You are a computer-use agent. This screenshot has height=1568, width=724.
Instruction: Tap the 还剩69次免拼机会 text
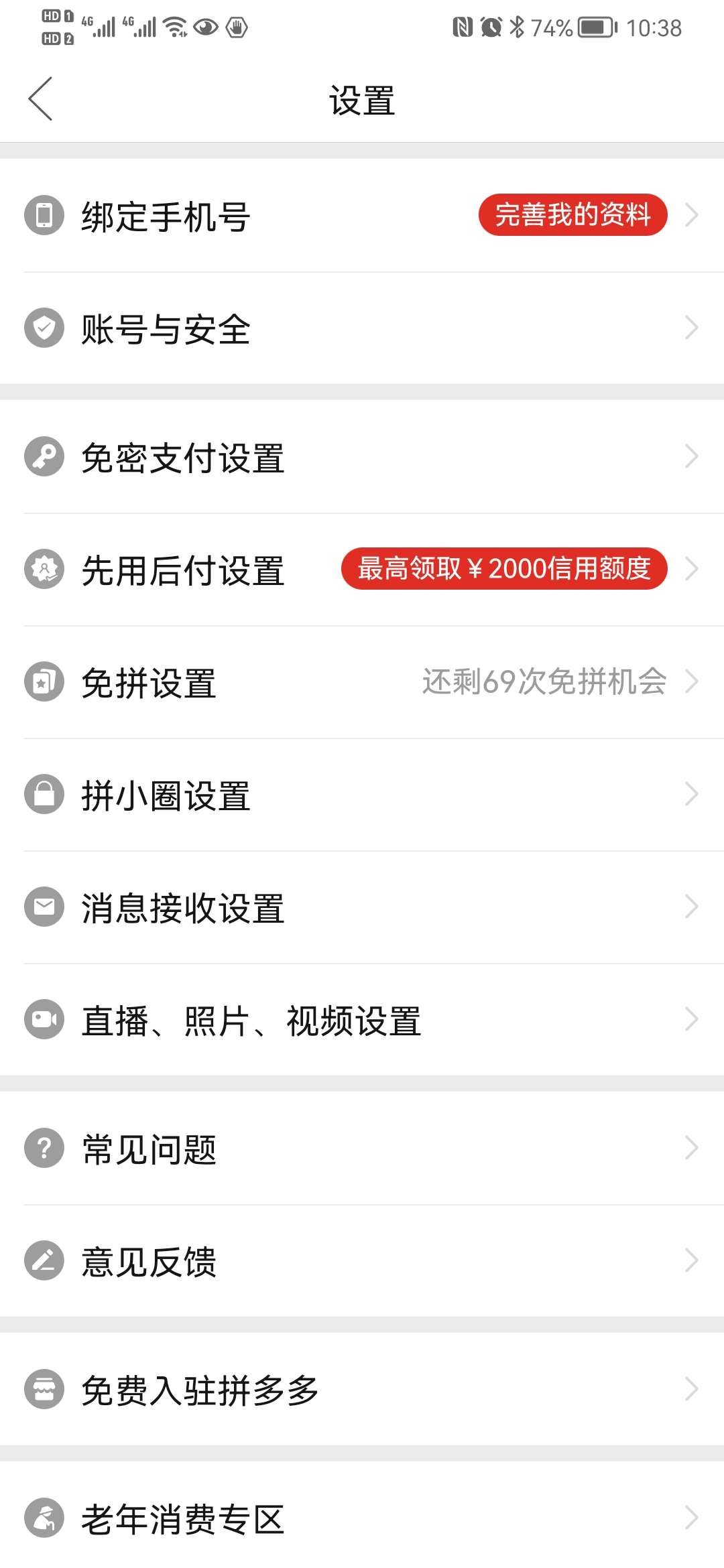point(544,682)
